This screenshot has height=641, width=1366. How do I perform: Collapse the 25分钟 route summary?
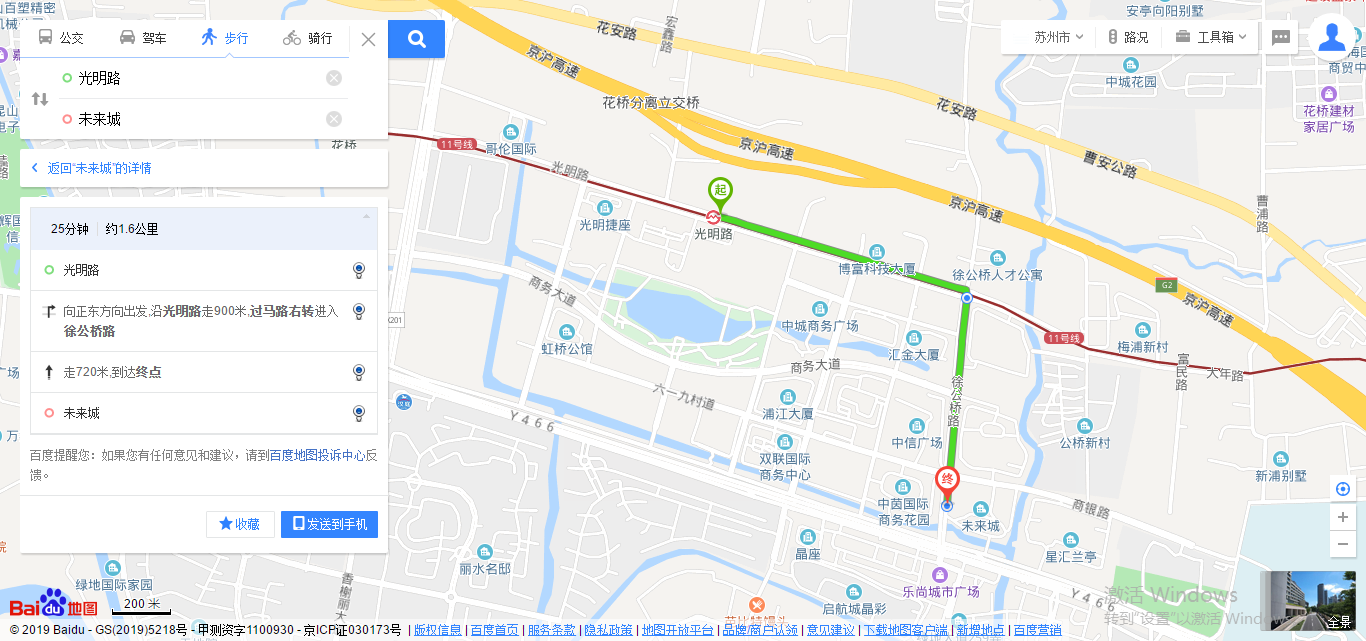click(x=366, y=216)
